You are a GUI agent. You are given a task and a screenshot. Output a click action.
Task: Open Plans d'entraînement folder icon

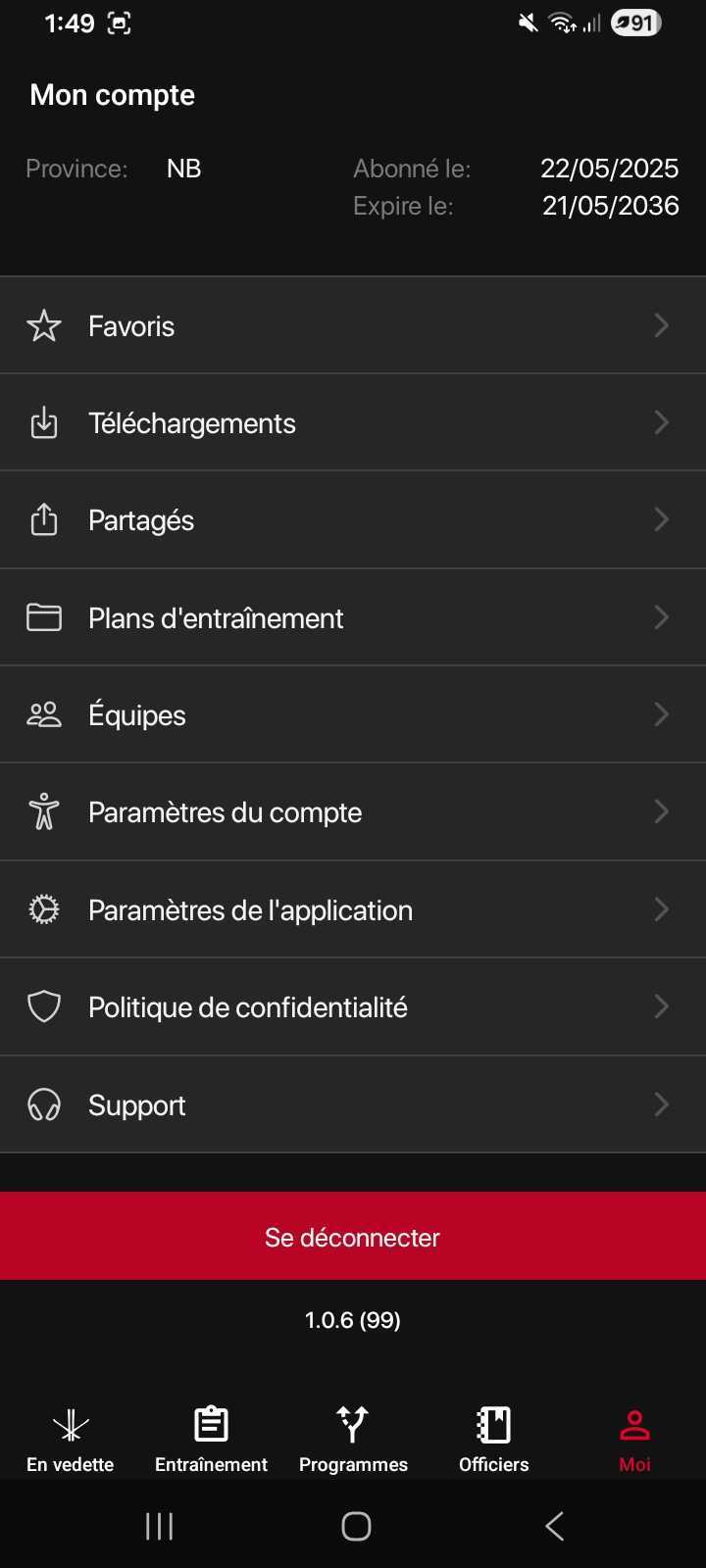43,617
